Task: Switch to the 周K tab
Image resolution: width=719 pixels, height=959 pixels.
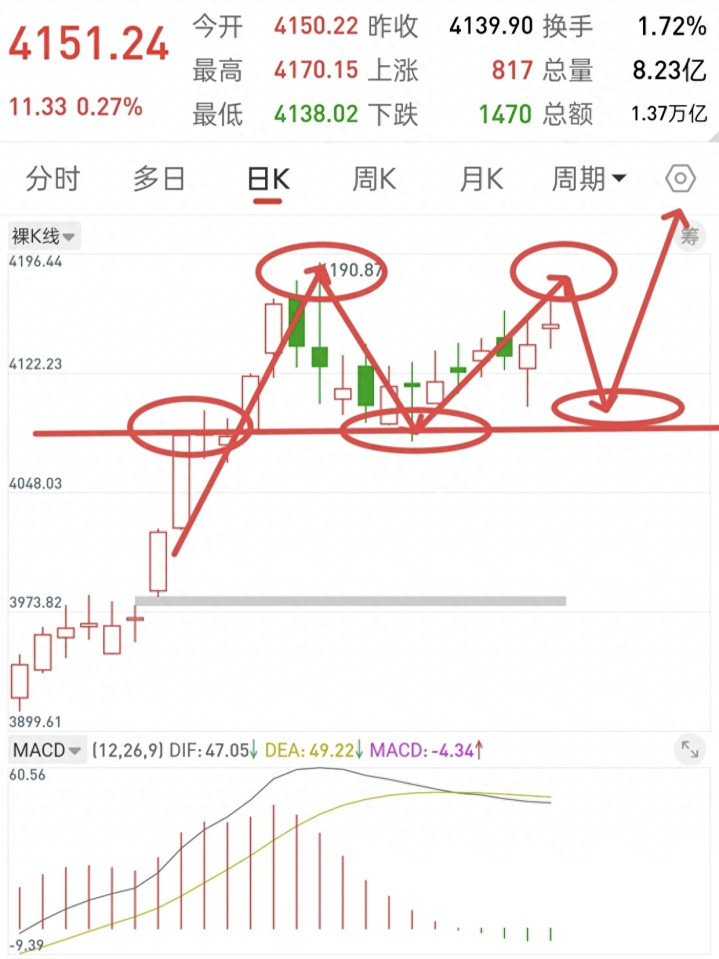Action: tap(374, 179)
